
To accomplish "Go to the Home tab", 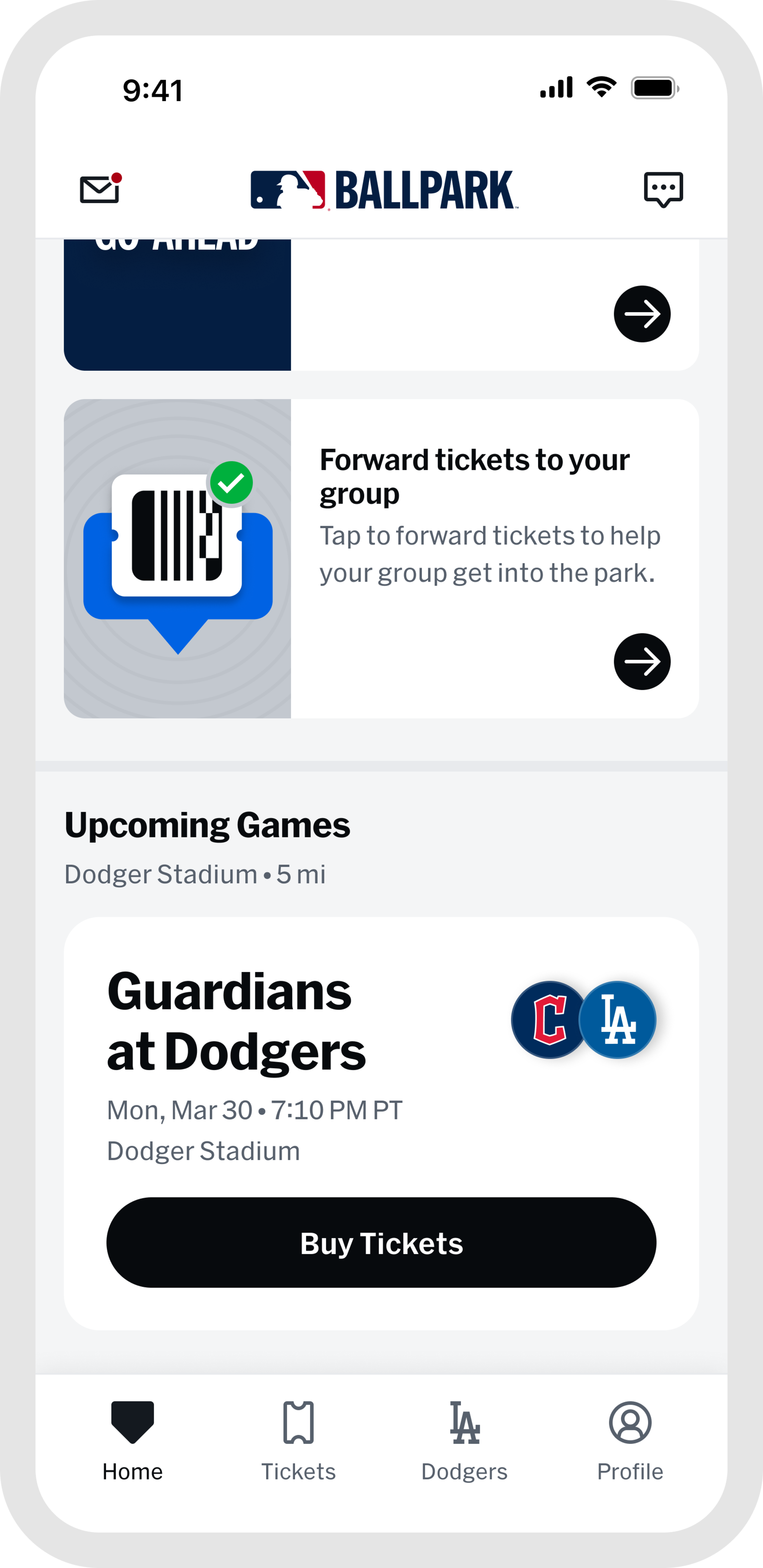I will click(133, 1439).
